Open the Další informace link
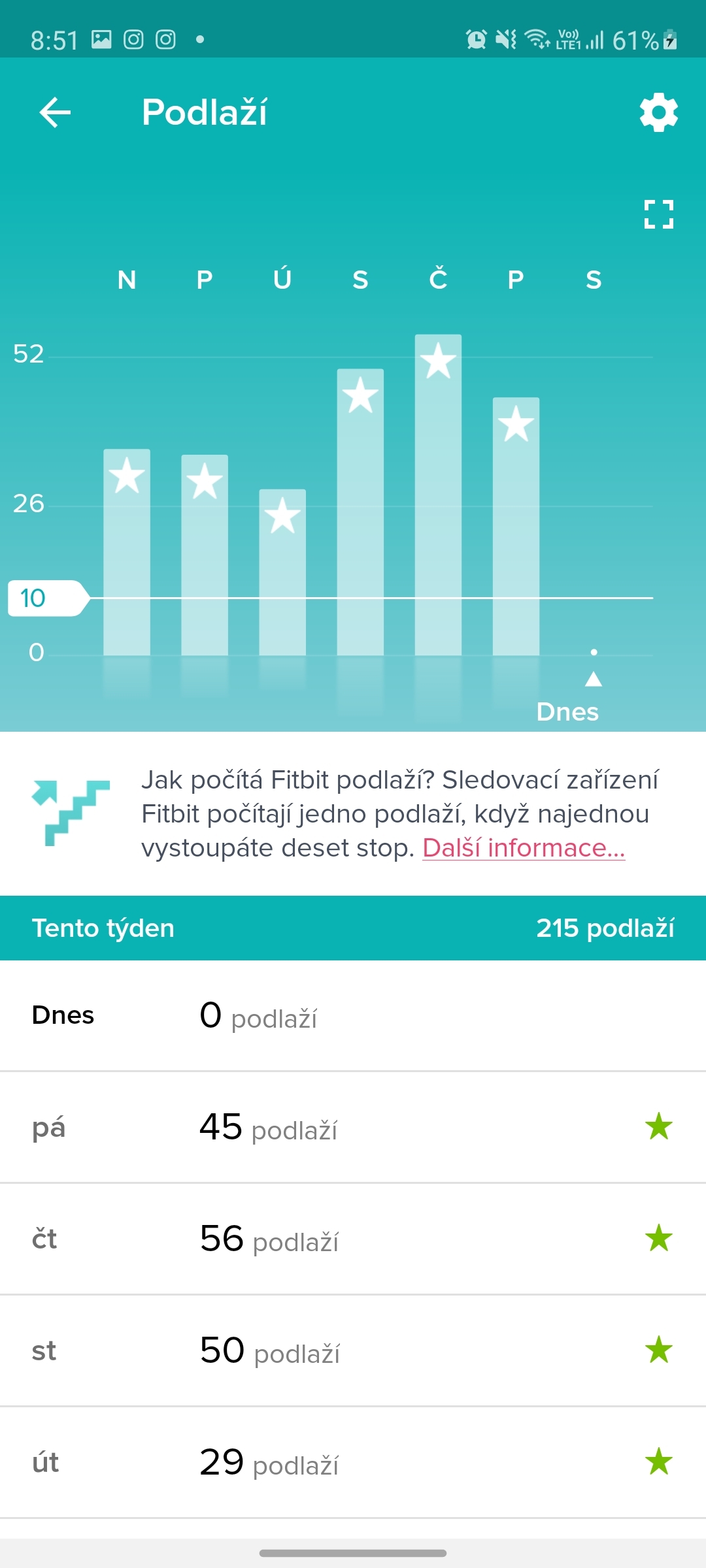706x1568 pixels. click(x=523, y=847)
